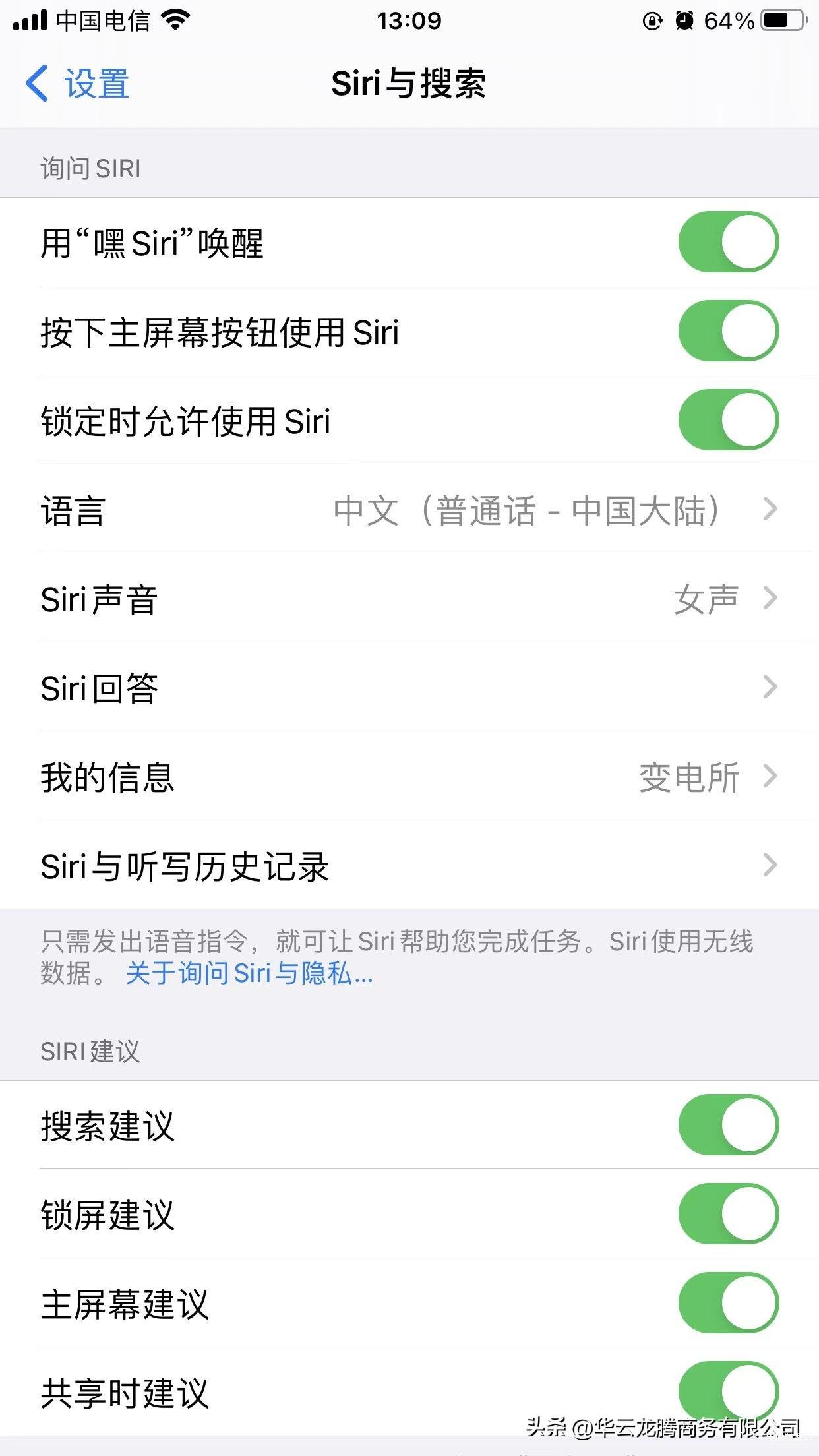Toggle 用“嘿Siri”唤醒 switch
The width and height of the screenshot is (819, 1456).
click(x=728, y=242)
